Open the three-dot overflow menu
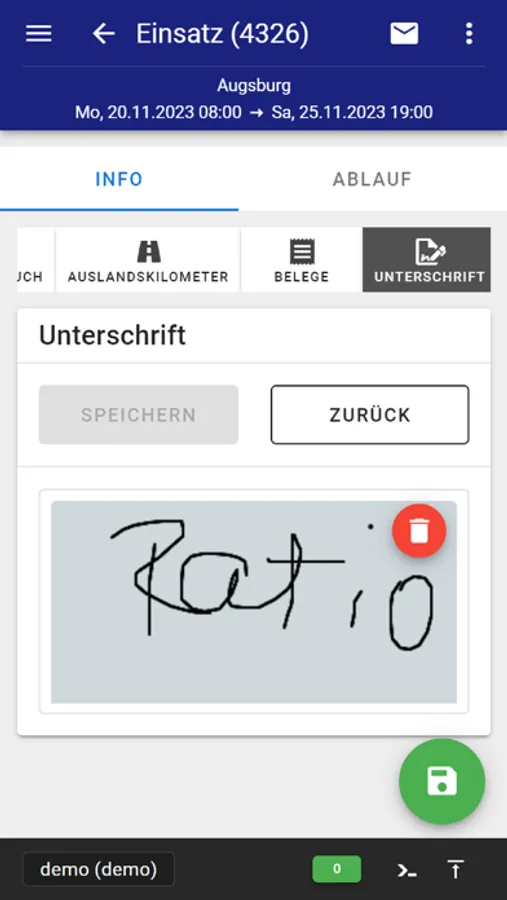Image resolution: width=507 pixels, height=900 pixels. (x=469, y=34)
